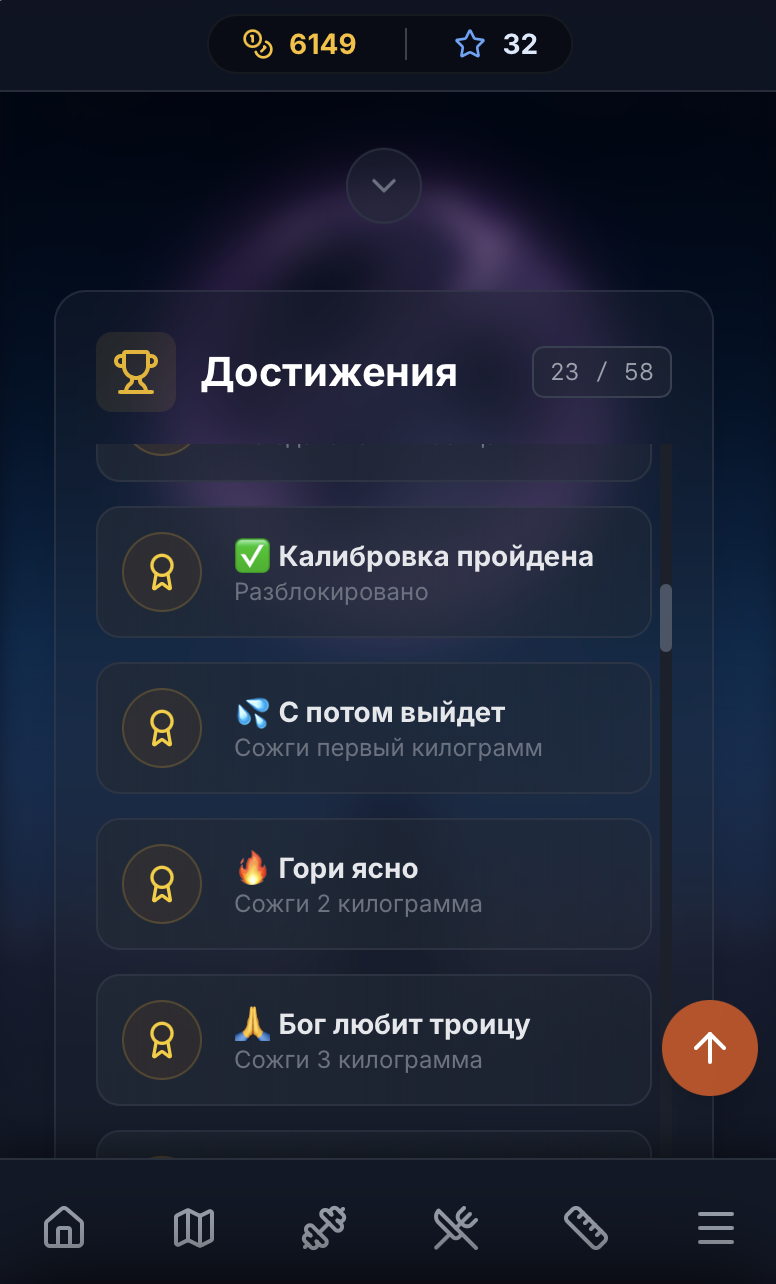Click the trophy achievements icon

tap(136, 372)
